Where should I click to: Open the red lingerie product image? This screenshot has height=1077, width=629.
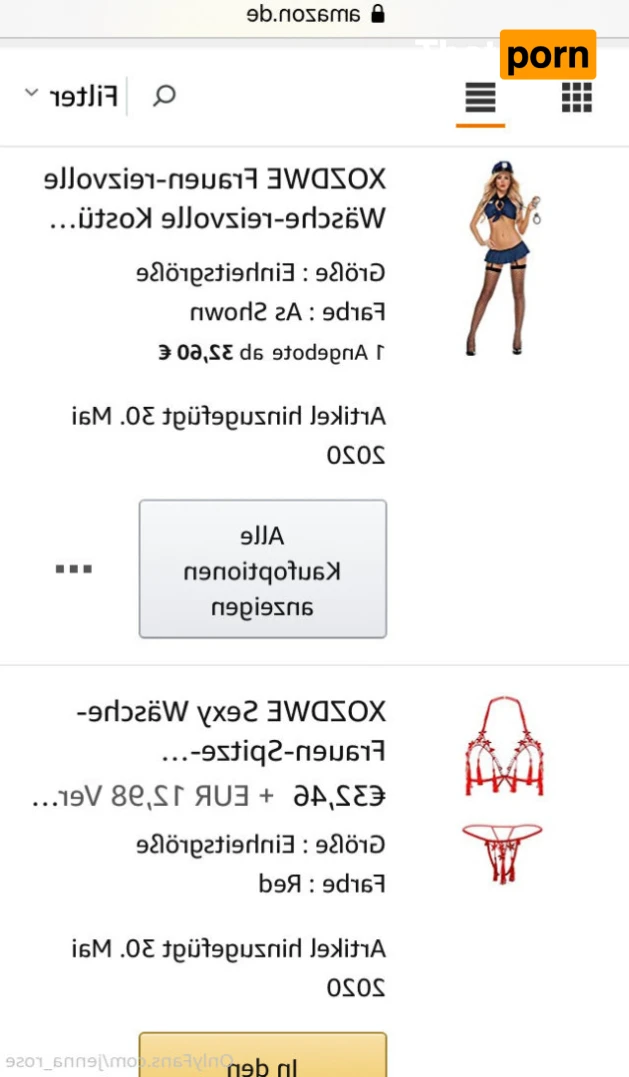(502, 790)
